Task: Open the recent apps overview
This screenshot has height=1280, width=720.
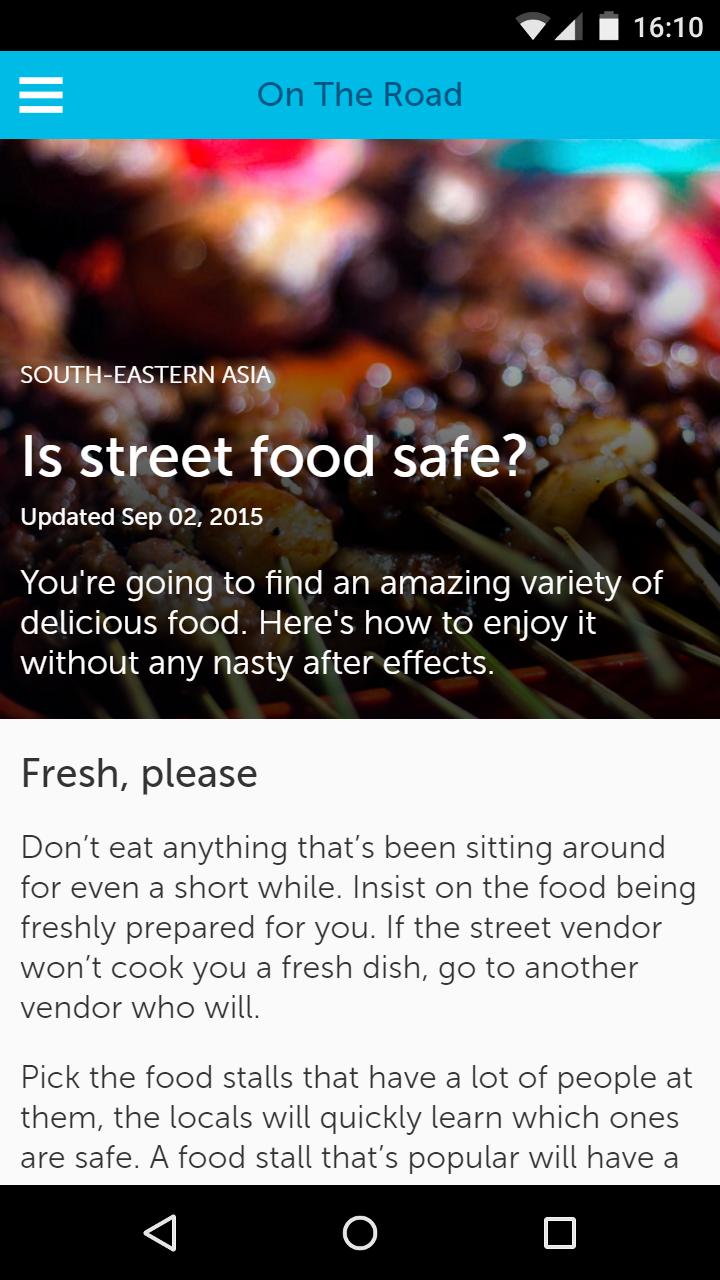Action: click(x=560, y=1232)
